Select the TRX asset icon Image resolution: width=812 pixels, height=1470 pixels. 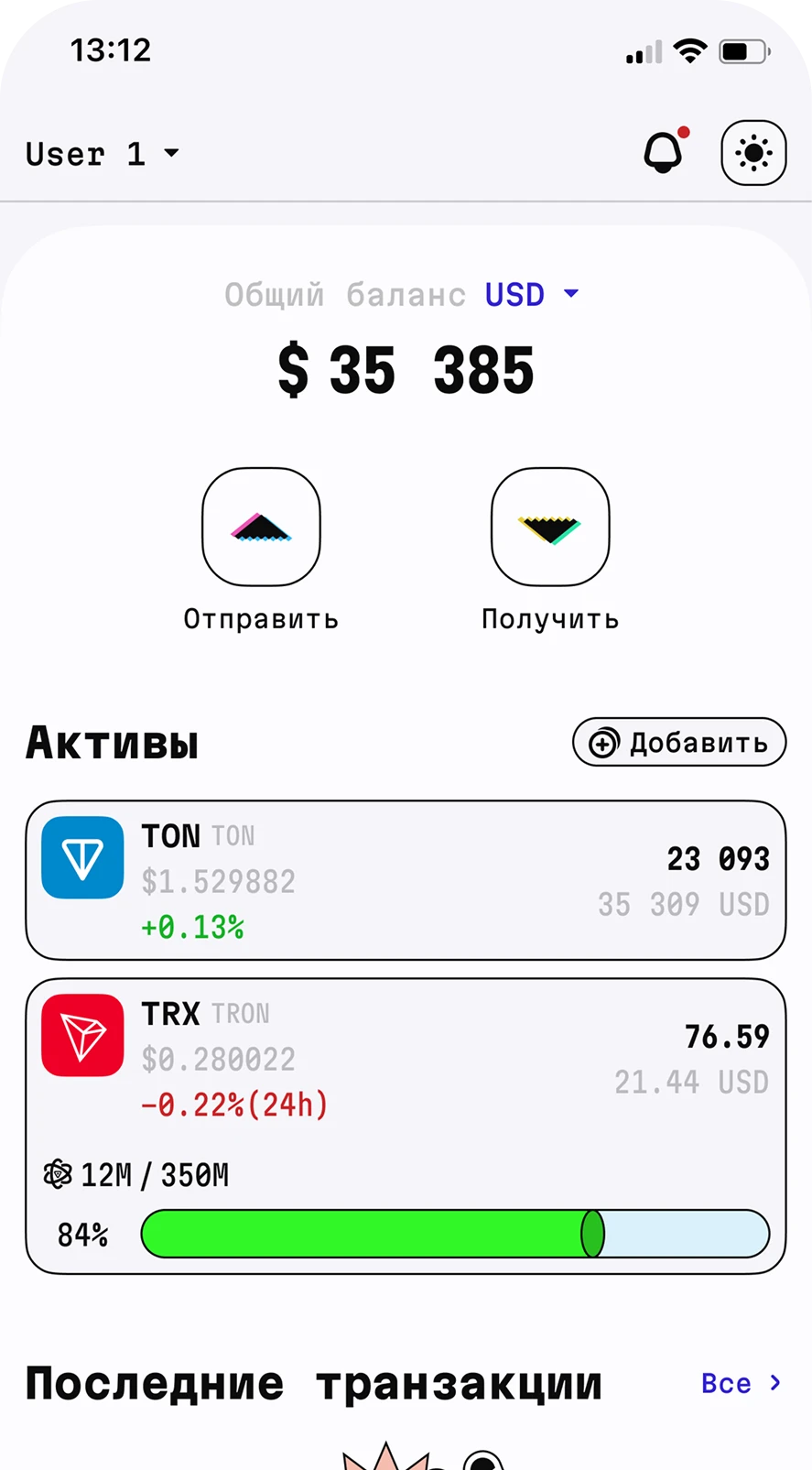(82, 1036)
